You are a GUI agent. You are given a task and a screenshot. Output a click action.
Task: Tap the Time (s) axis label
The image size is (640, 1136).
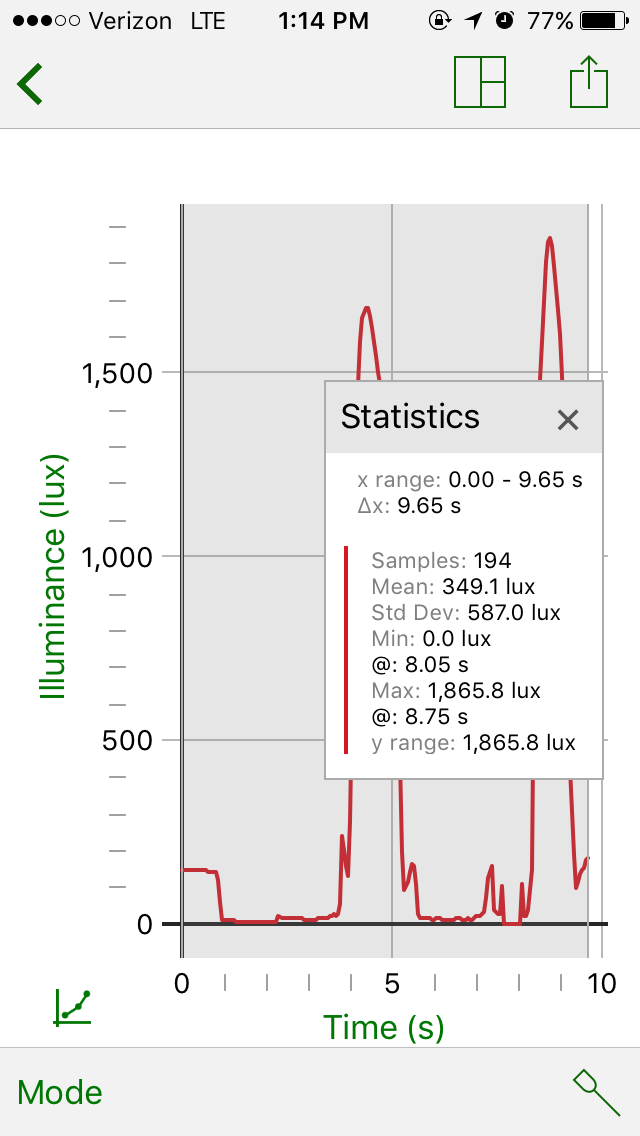coord(383,1027)
